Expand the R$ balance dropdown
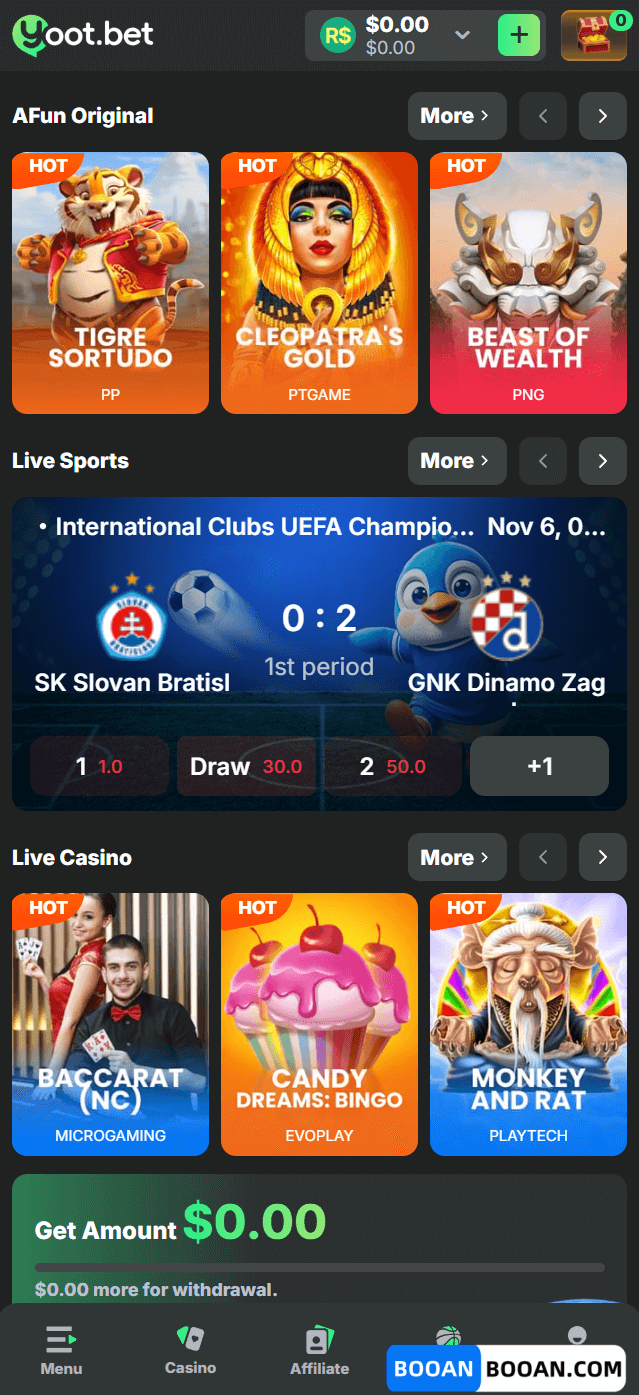 462,36
